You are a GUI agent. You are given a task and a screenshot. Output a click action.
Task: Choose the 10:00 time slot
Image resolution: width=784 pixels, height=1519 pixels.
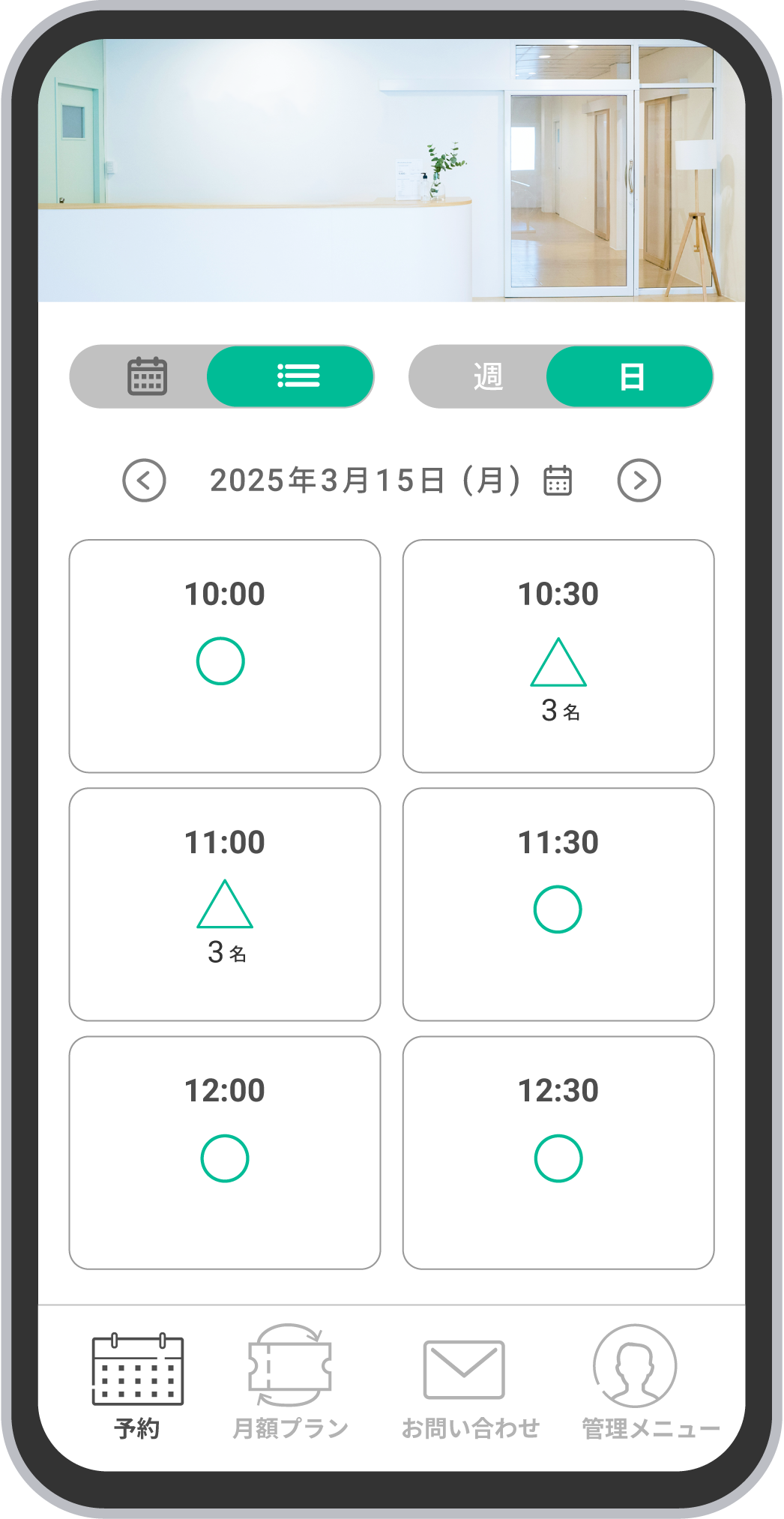(225, 656)
